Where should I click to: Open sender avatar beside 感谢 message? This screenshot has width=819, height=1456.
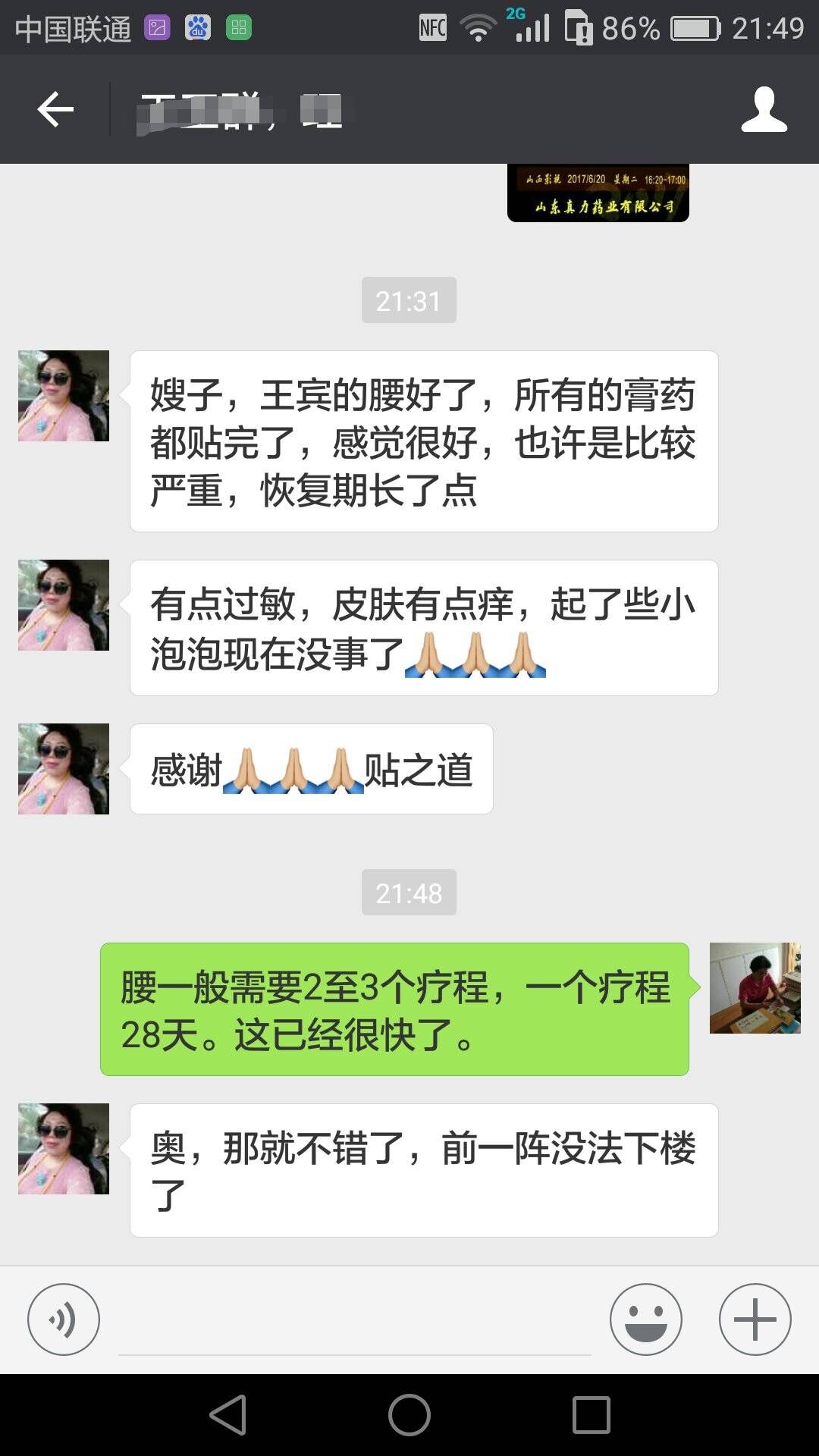[64, 769]
